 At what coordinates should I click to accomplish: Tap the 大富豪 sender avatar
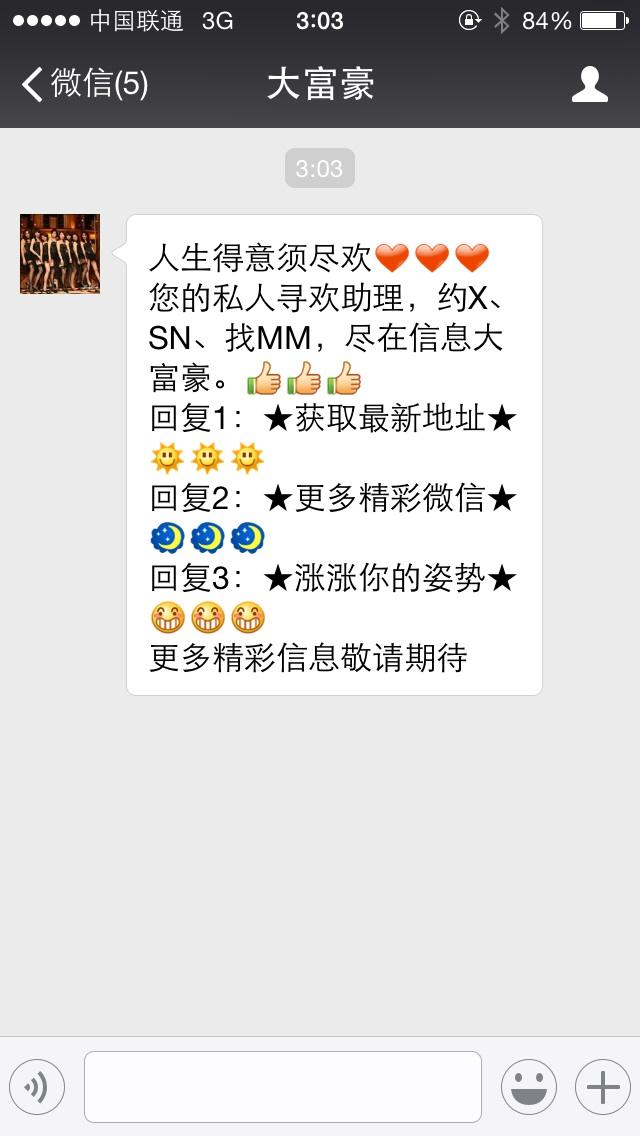(60, 253)
